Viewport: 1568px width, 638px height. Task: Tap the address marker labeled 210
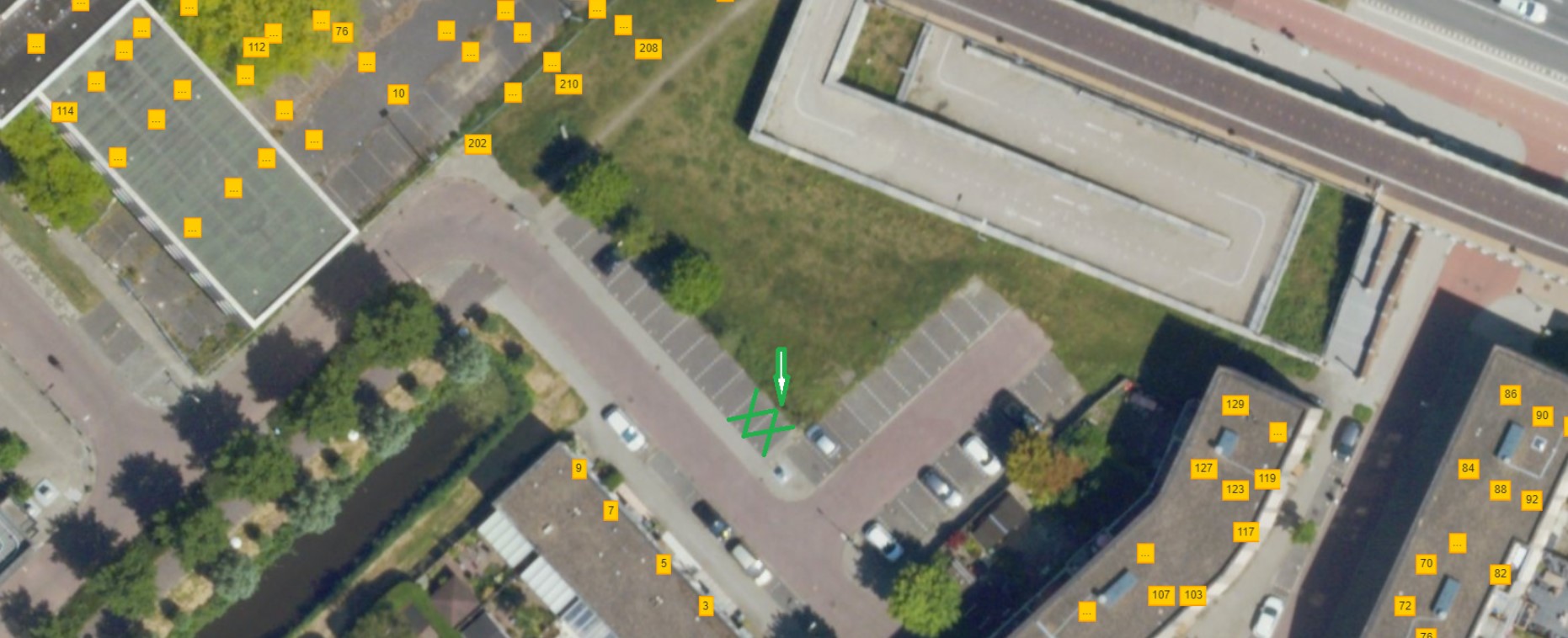(568, 84)
